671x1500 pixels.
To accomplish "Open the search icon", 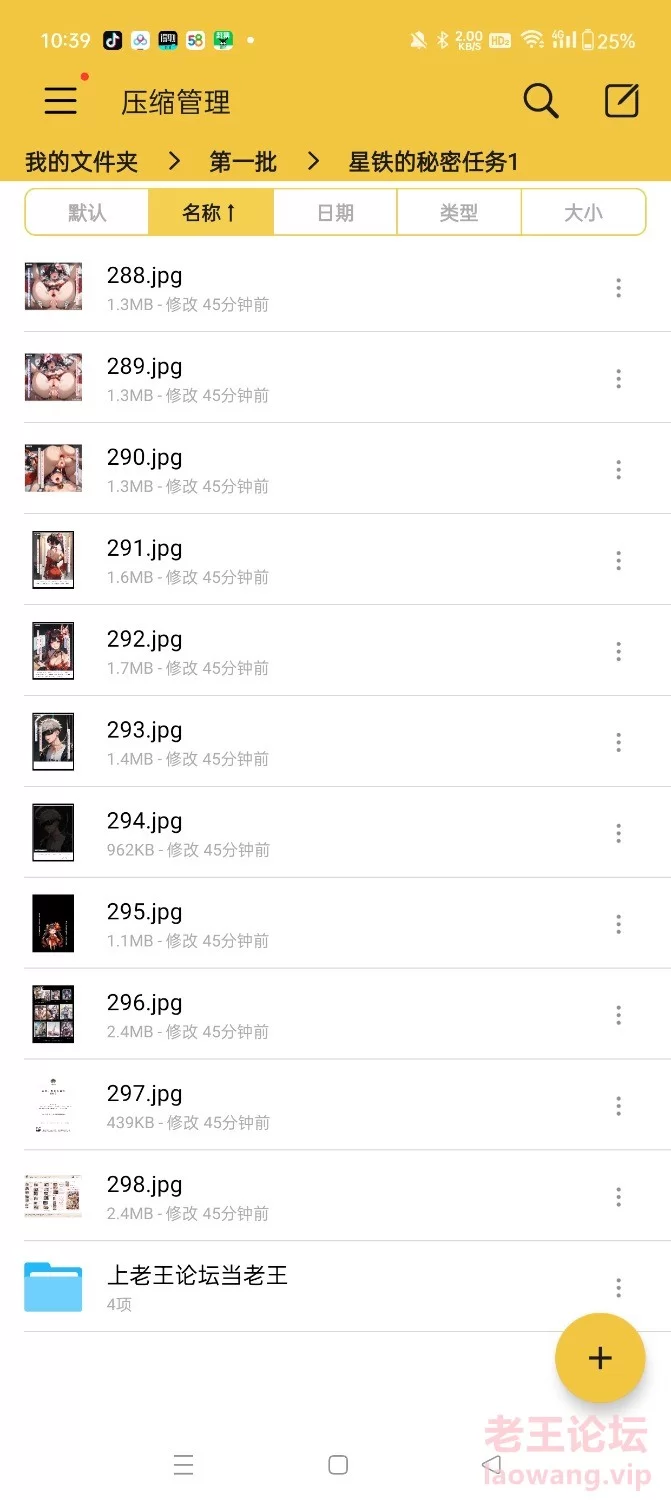I will click(540, 101).
